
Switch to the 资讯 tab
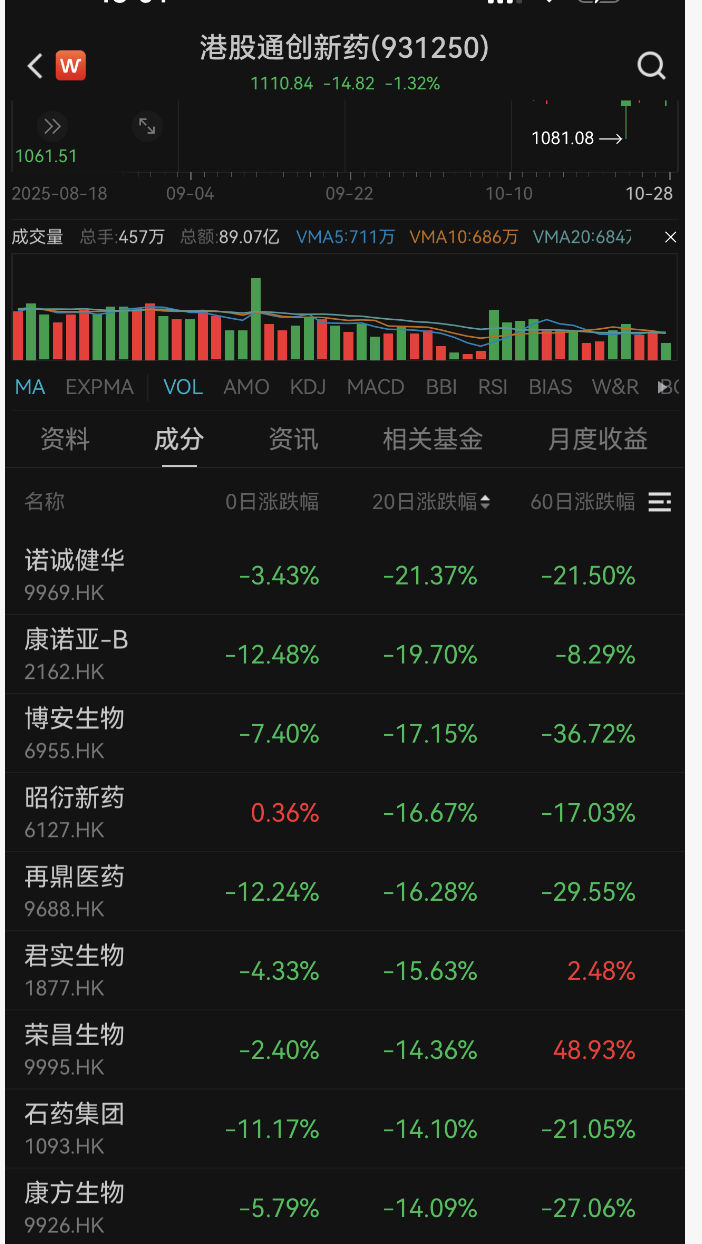point(293,439)
